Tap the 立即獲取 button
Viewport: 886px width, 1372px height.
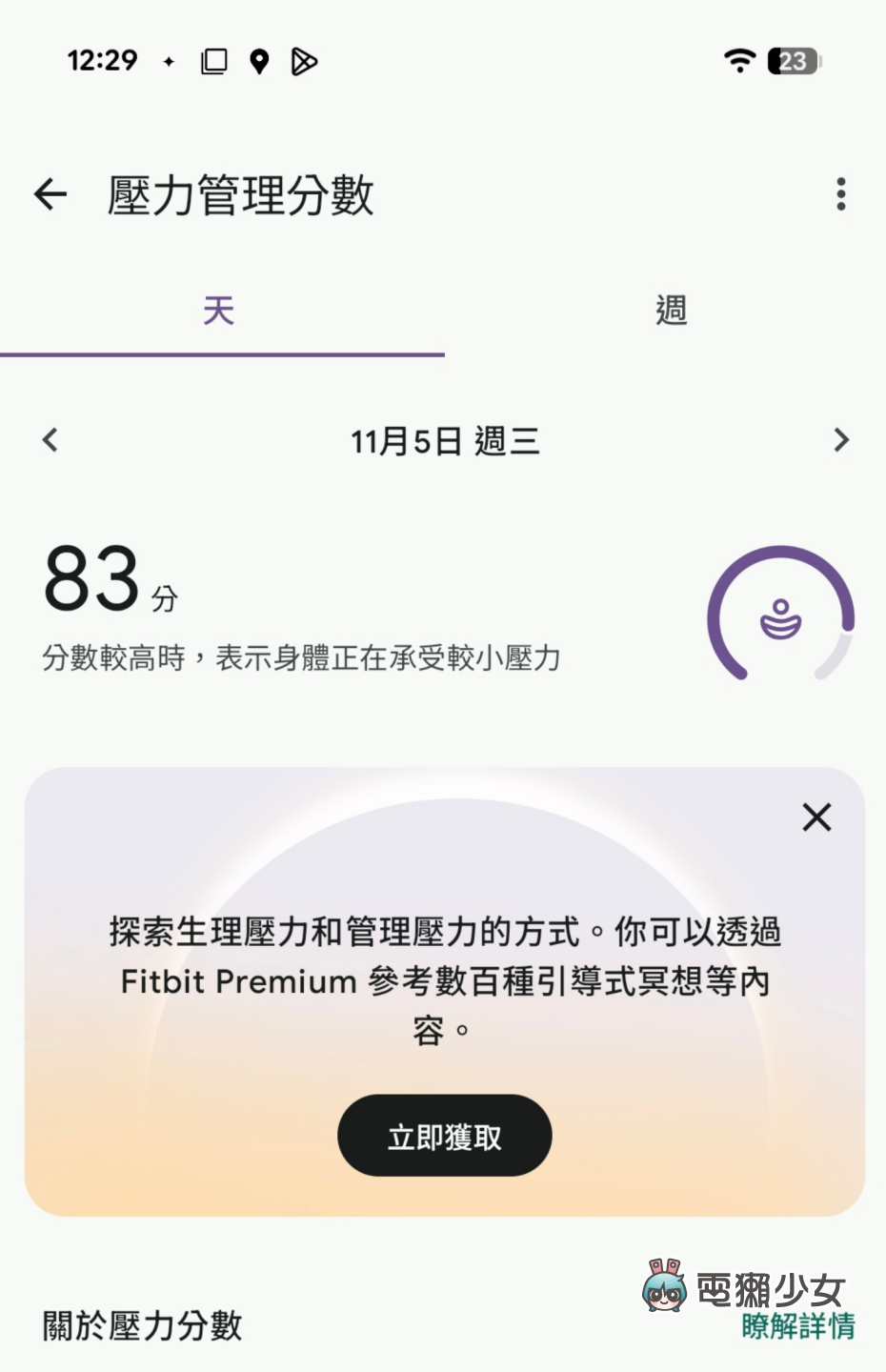tap(444, 1135)
